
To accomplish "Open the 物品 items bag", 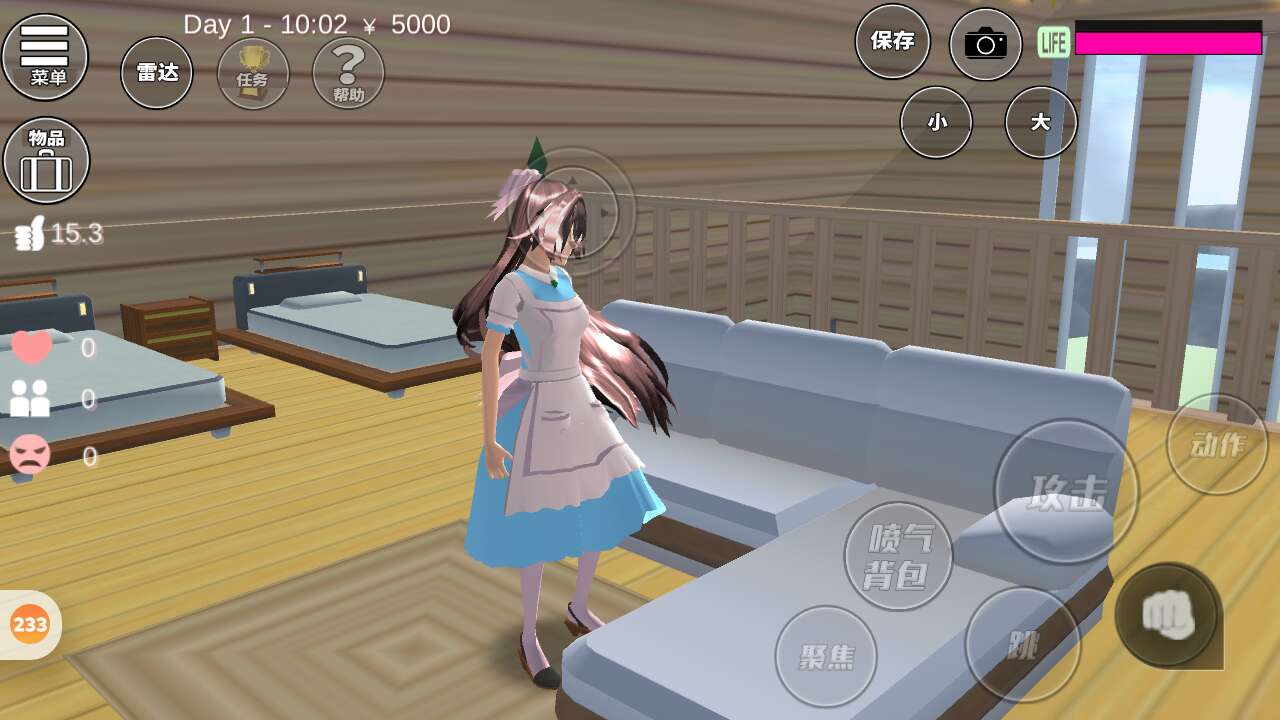I will 46,160.
